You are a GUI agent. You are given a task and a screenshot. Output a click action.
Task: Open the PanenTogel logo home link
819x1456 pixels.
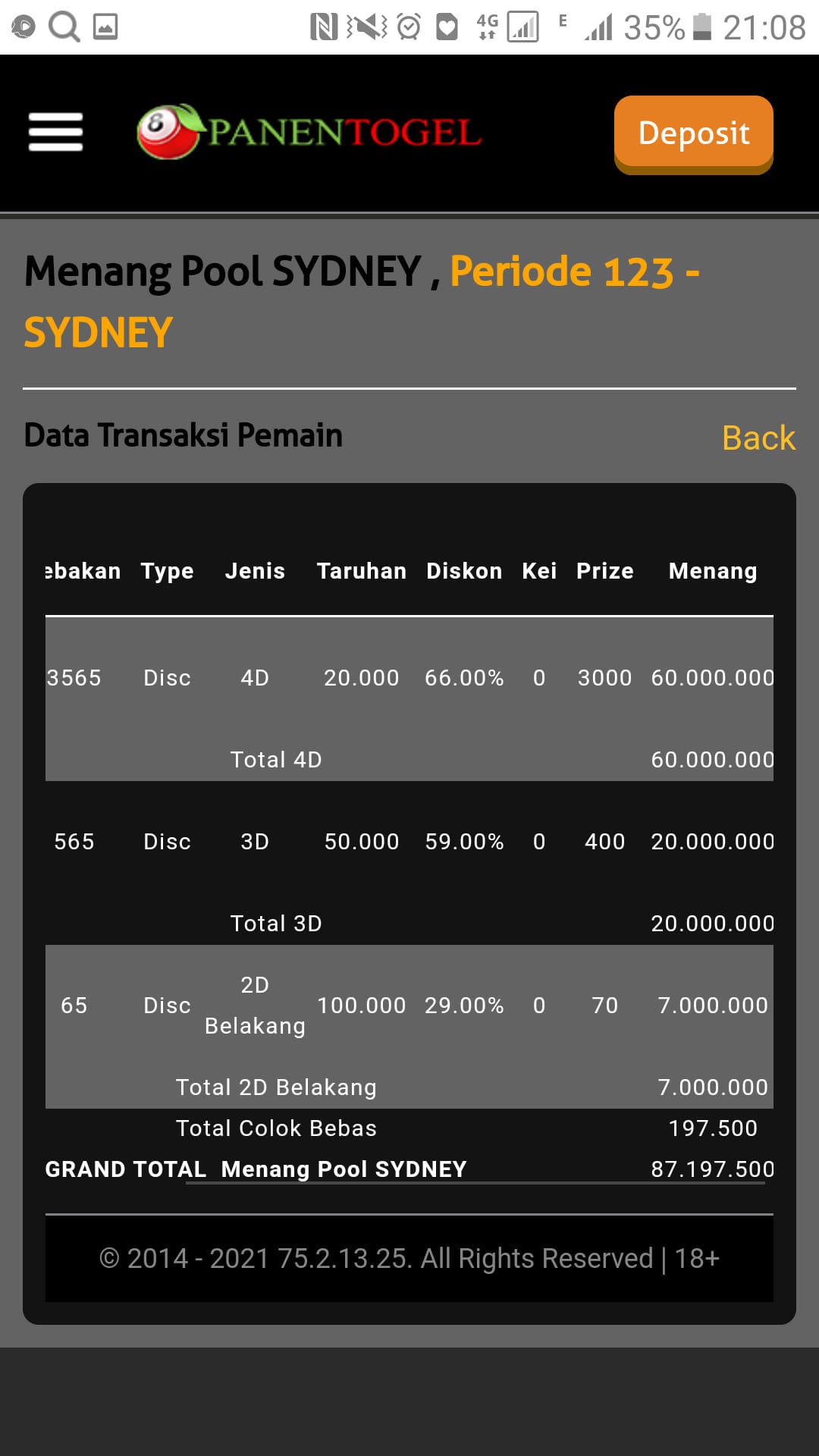pyautogui.click(x=309, y=132)
